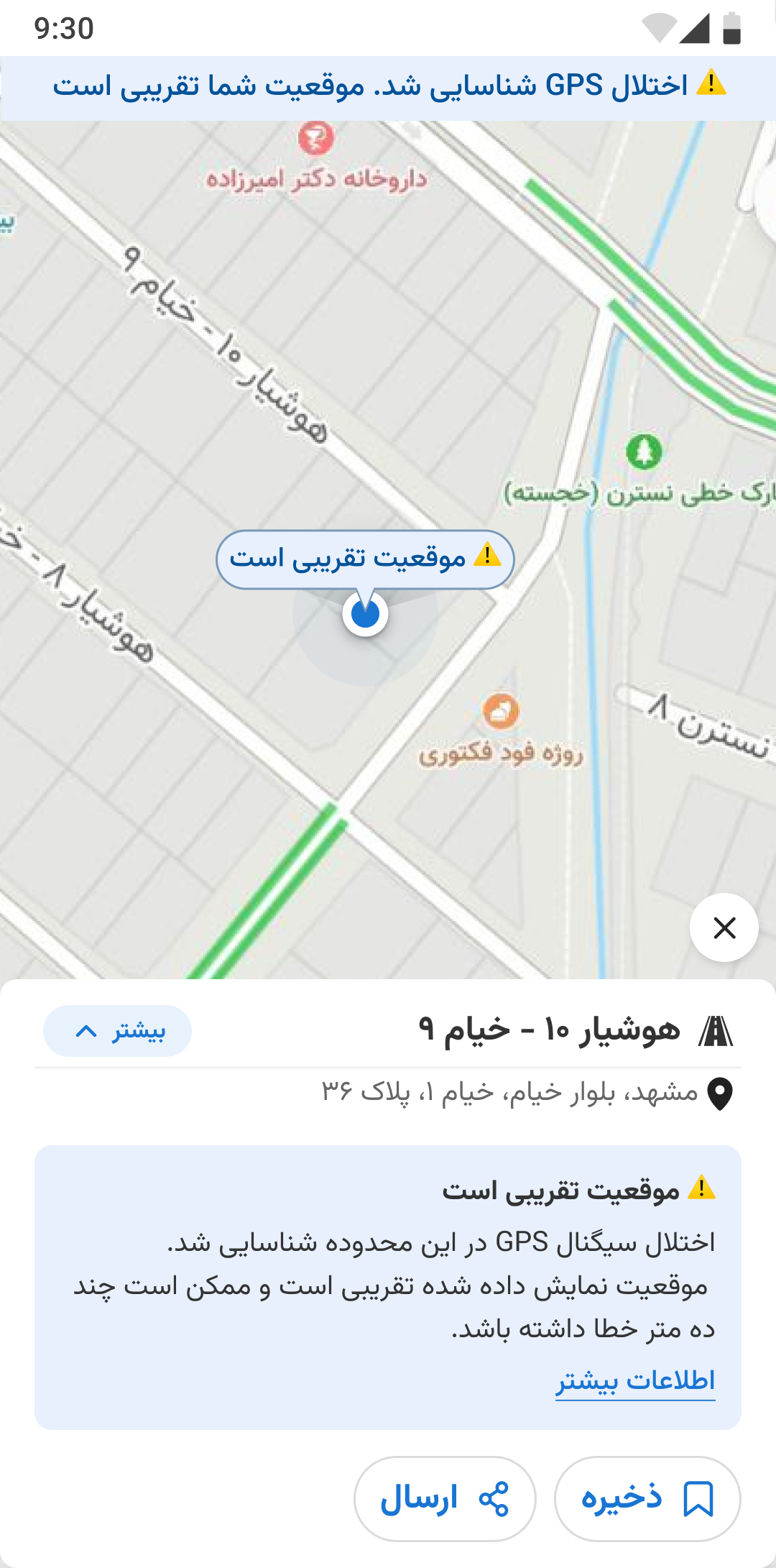Open داروخانه دکتر امیرزاده pharmacy marker
Viewport: 776px width, 1568px height.
(x=316, y=138)
